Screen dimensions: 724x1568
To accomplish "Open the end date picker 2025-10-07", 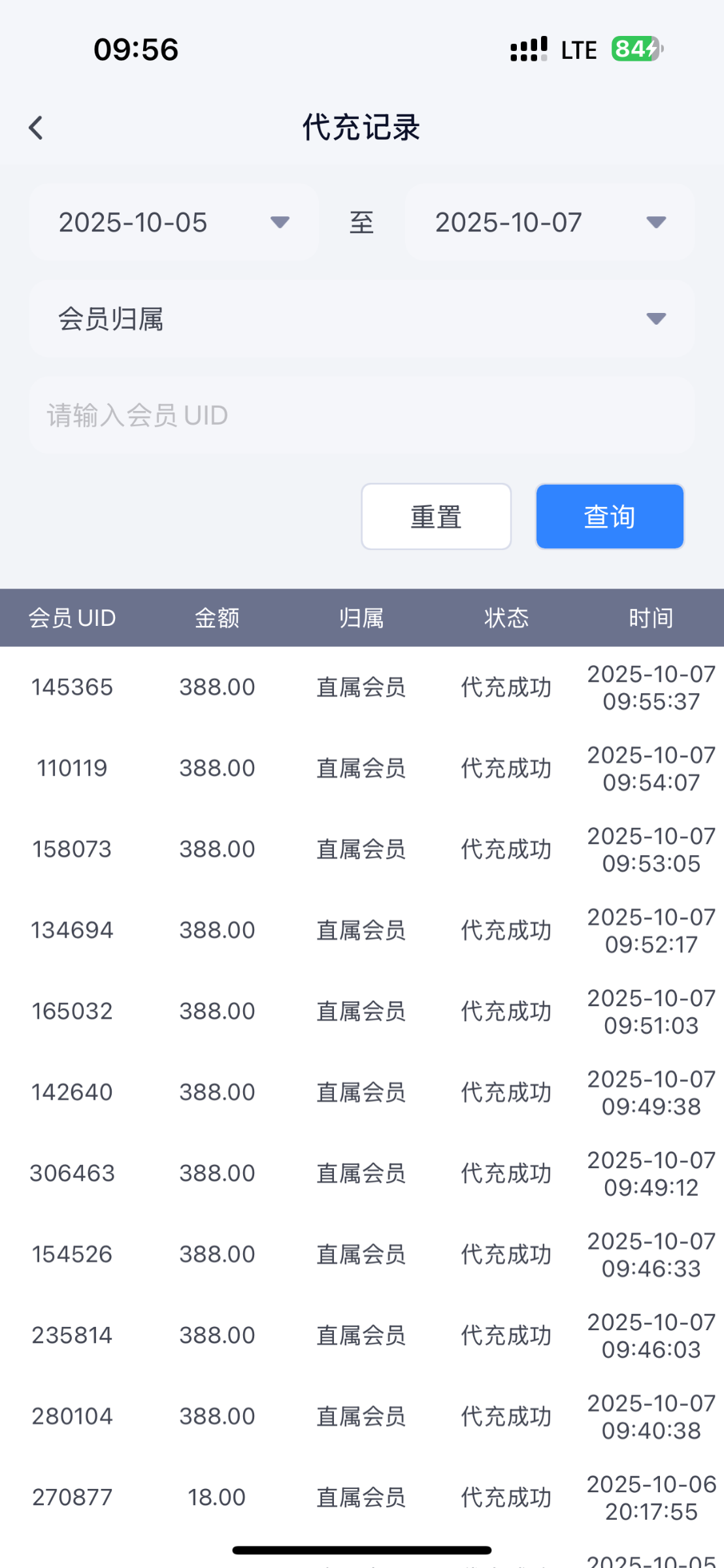I will (550, 223).
